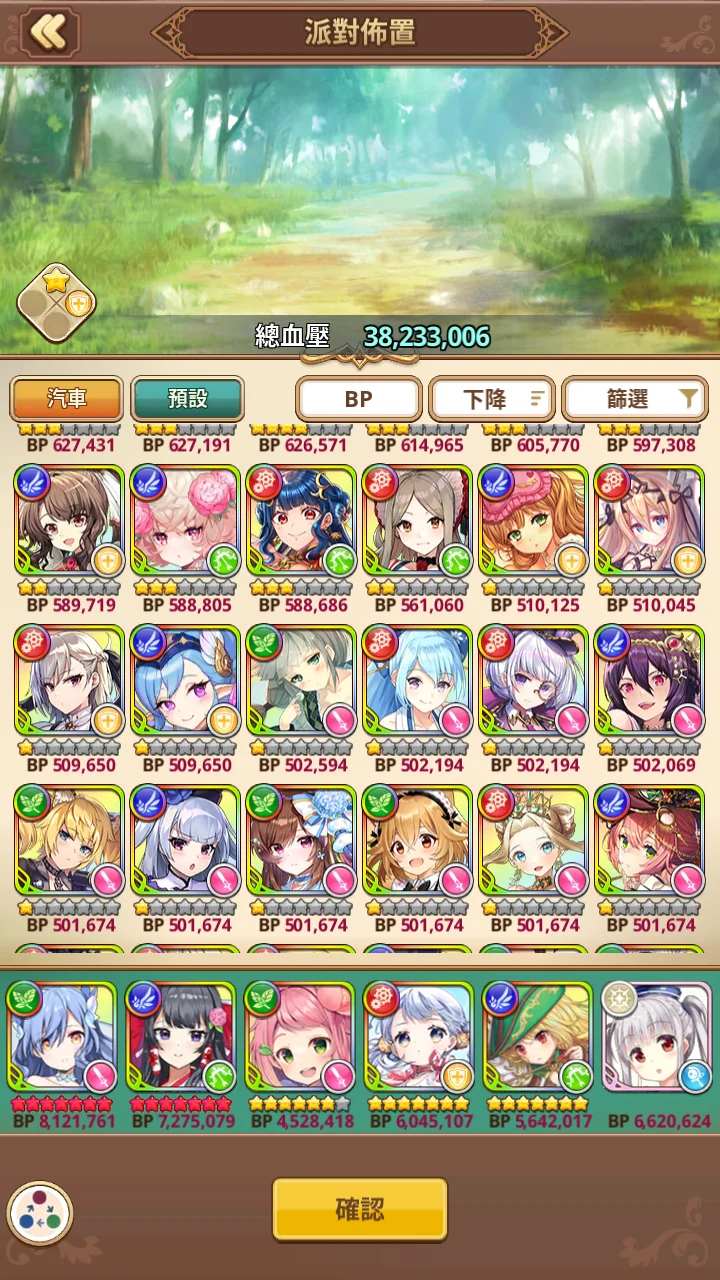Image resolution: width=720 pixels, height=1280 pixels.
Task: Tap the 預設 preset button
Action: tap(187, 399)
